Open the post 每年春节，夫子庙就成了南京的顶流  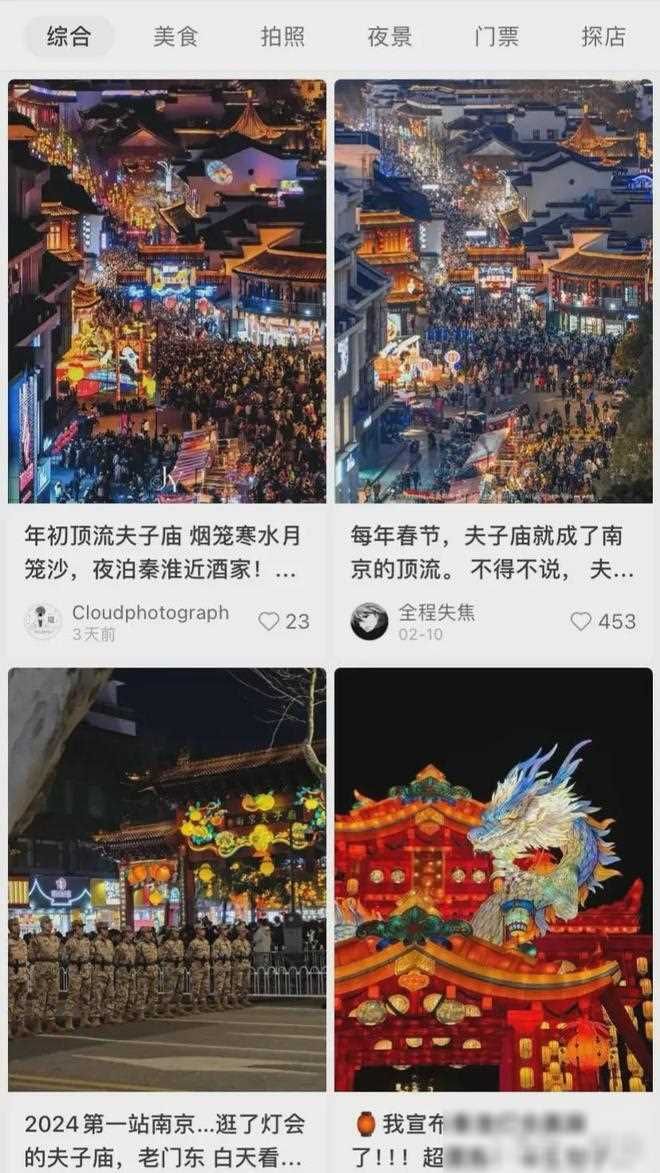pos(493,290)
